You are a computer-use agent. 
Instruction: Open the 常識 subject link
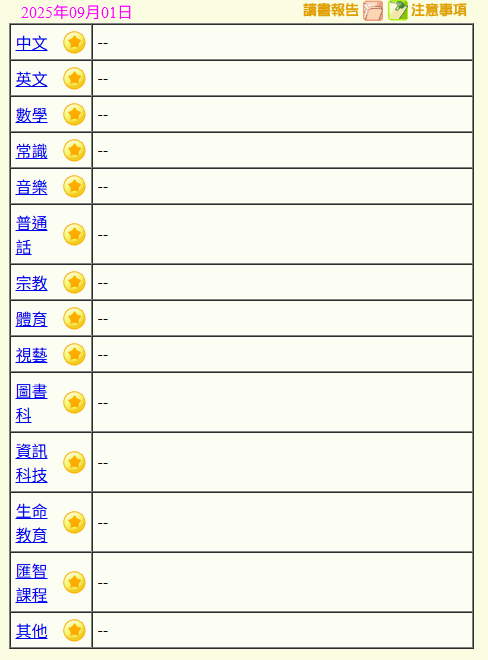pyautogui.click(x=32, y=151)
